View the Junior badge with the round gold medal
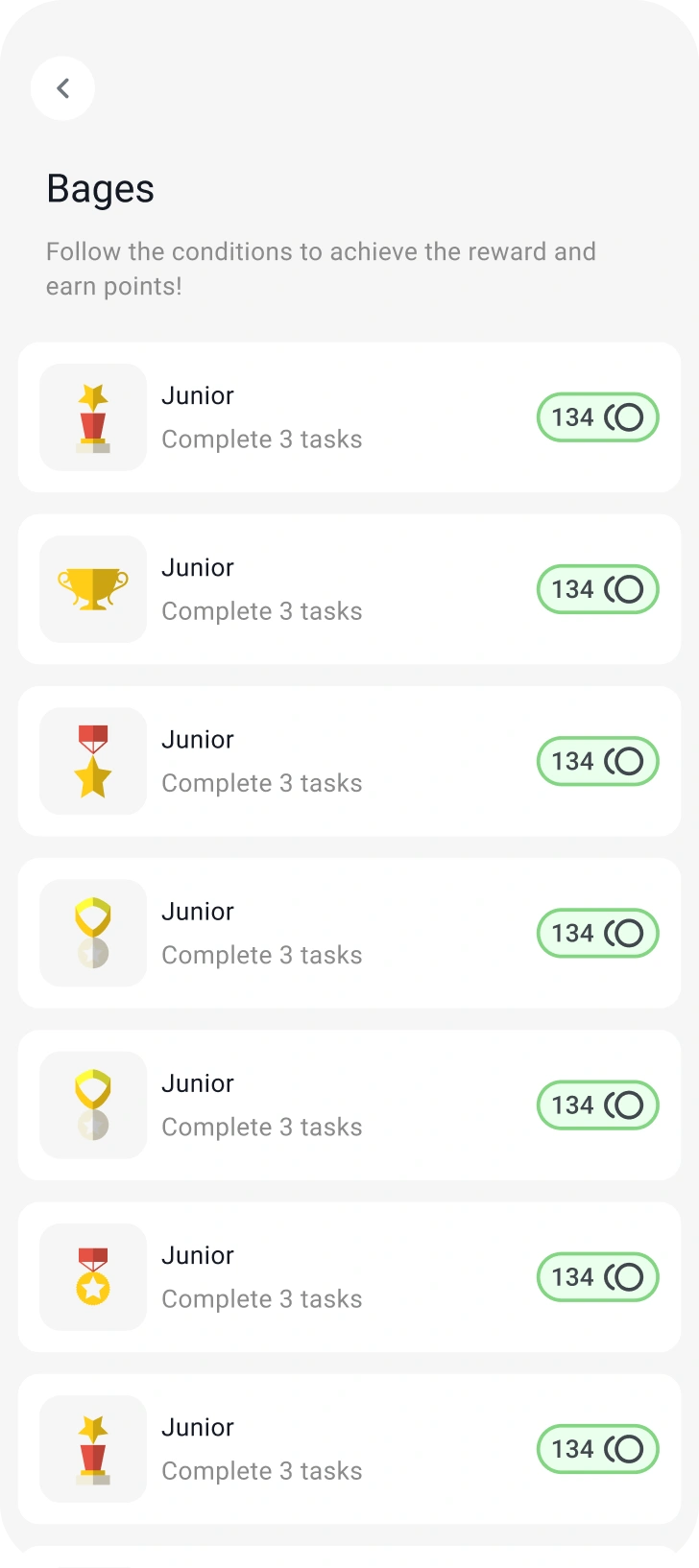The height and width of the screenshot is (1568, 699). [349, 1277]
